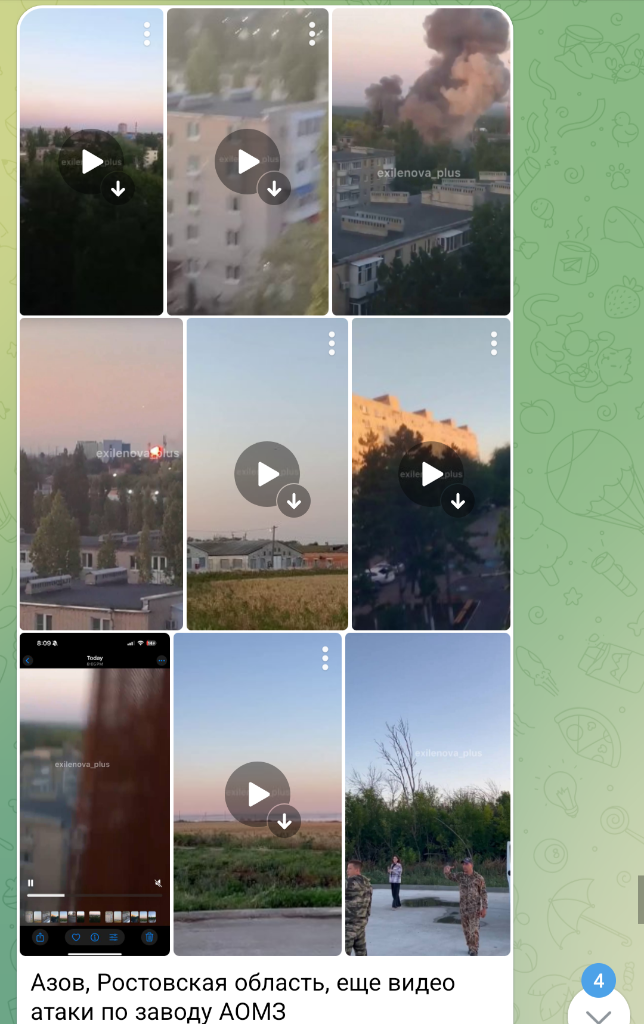Play the dusk skyline video above dark trees
This screenshot has width=644, height=1024.
click(x=91, y=162)
